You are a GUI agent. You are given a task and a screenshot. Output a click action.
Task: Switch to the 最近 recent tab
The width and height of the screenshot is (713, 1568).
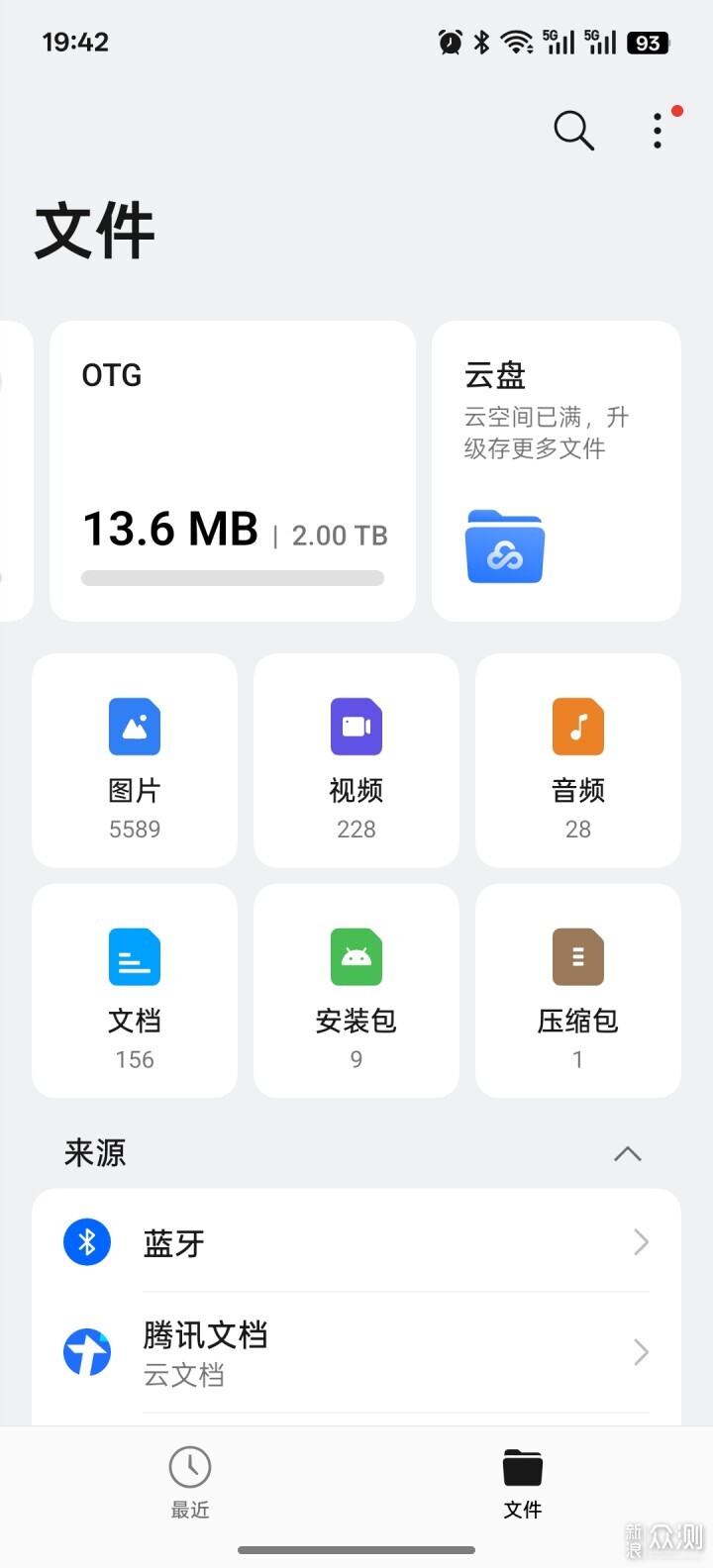coord(190,1482)
